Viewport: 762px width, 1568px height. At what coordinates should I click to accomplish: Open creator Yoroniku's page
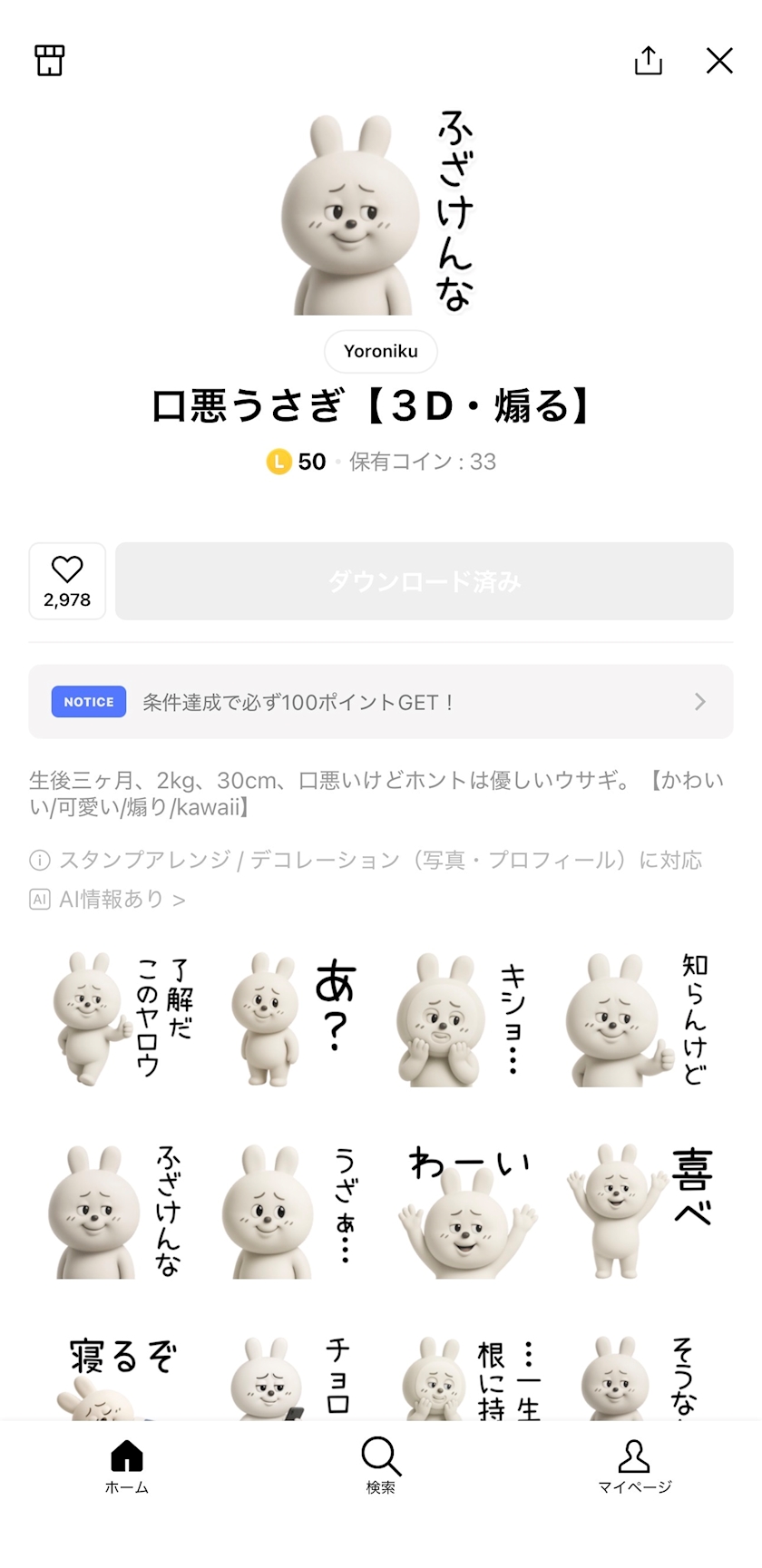point(381,351)
